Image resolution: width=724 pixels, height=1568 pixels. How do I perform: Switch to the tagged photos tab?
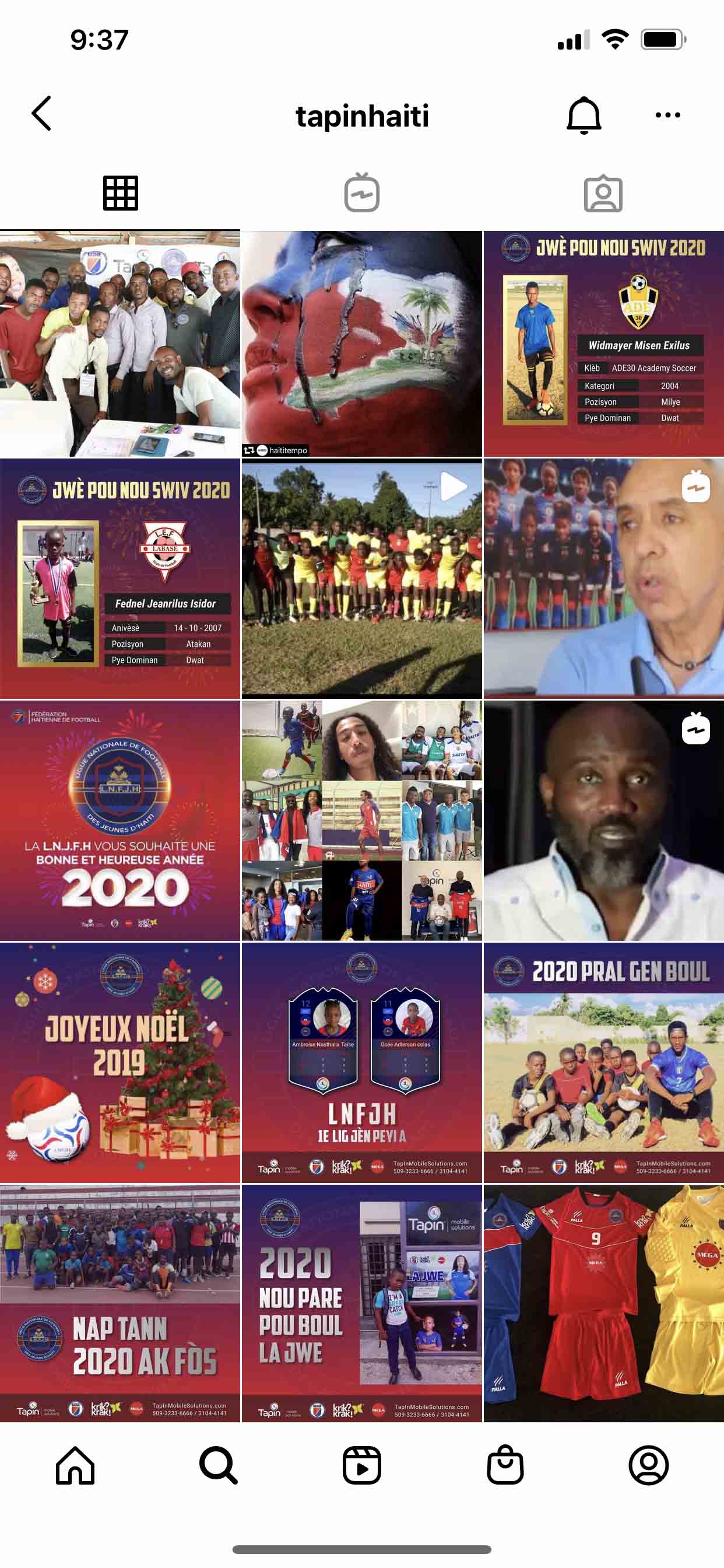tap(602, 194)
